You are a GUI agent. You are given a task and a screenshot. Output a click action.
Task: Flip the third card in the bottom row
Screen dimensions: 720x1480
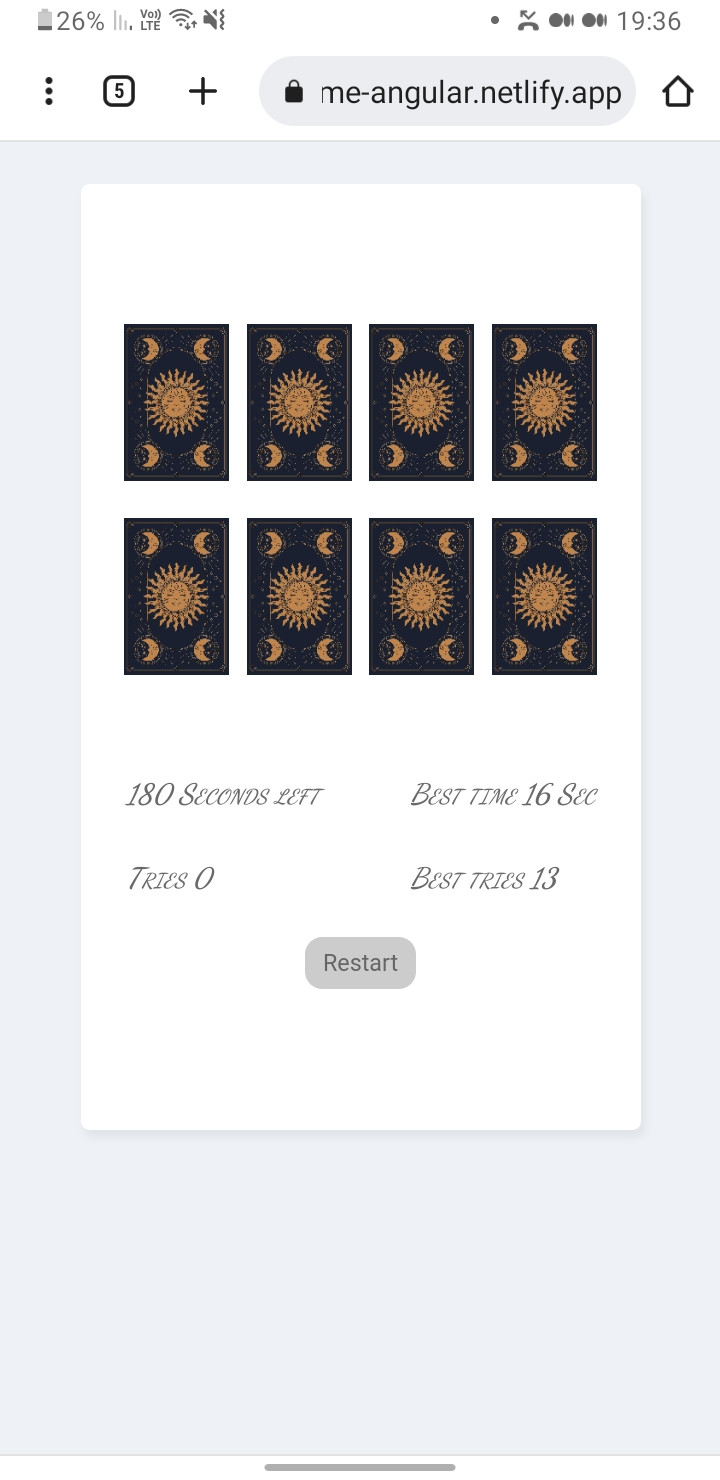tap(421, 596)
